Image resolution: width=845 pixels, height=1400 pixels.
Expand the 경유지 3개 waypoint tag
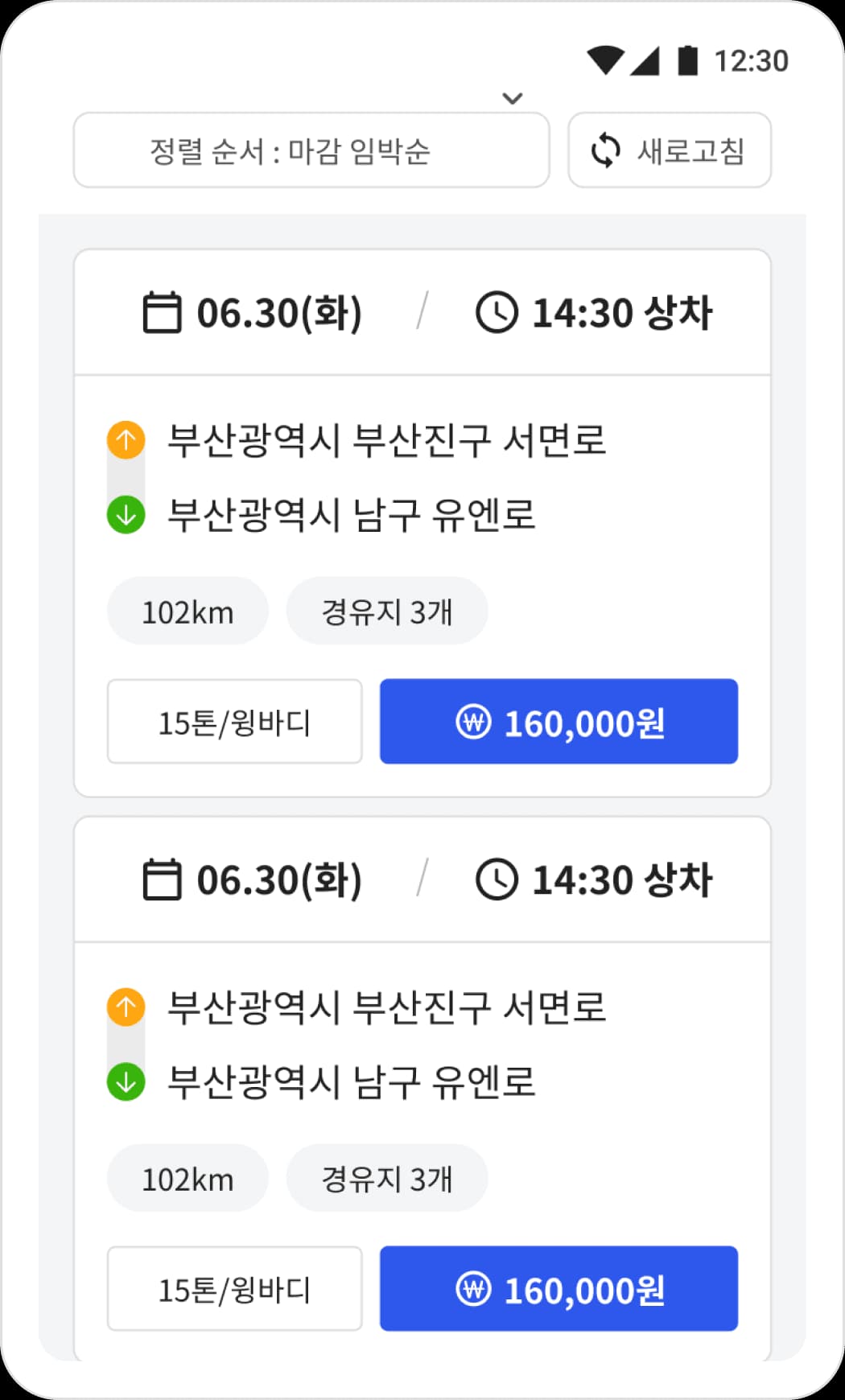[387, 611]
